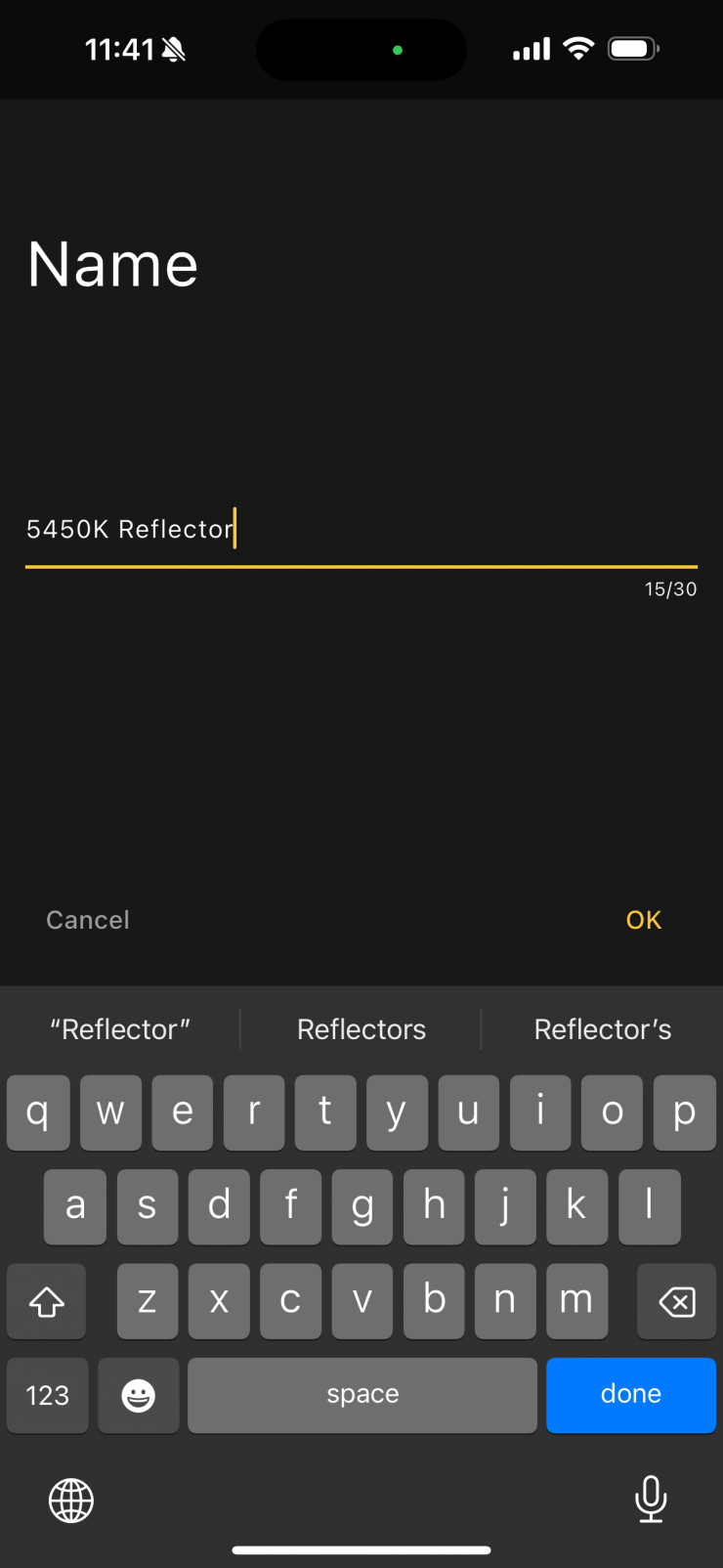Viewport: 723px width, 1568px height.
Task: Start dictation with the microphone
Action: [650, 1499]
